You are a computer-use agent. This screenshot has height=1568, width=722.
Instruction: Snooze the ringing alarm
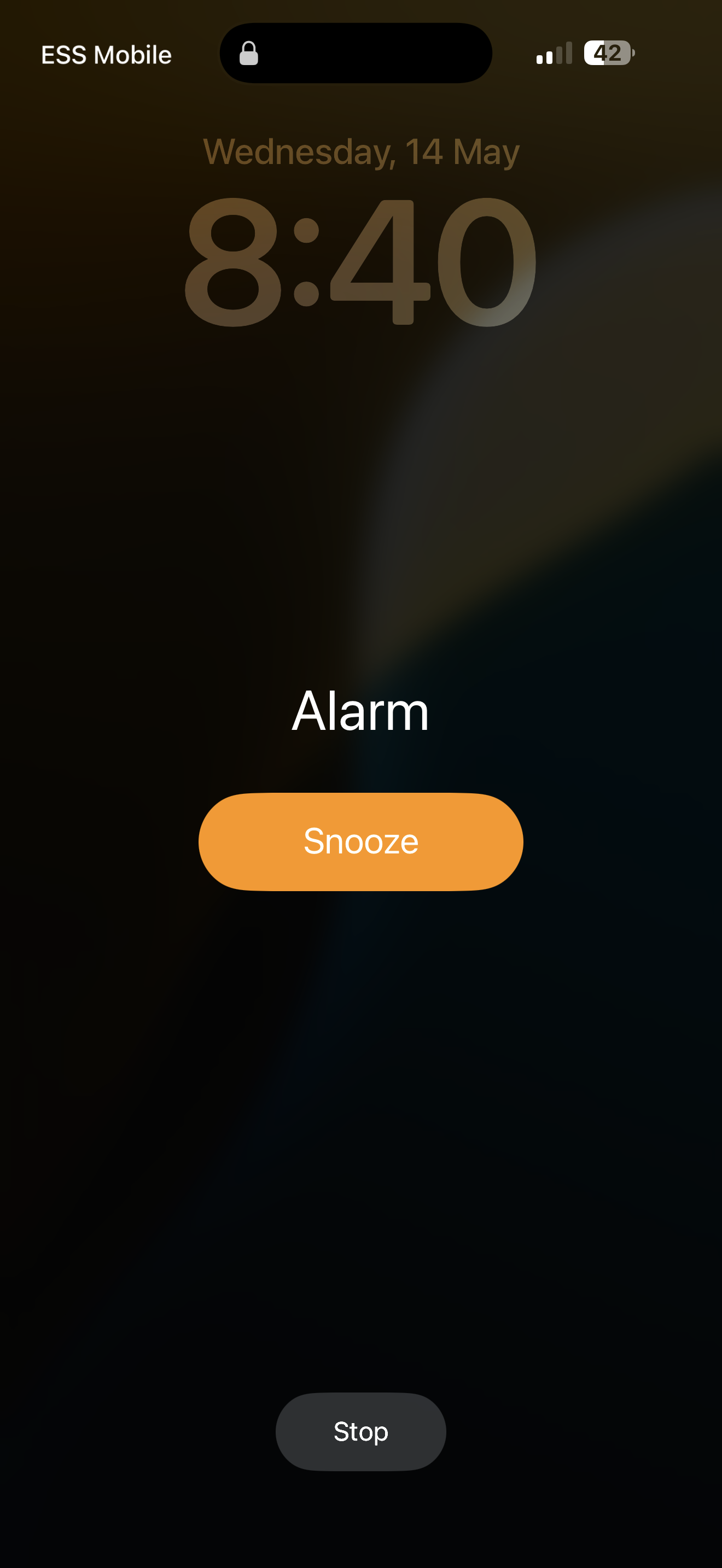tap(360, 842)
